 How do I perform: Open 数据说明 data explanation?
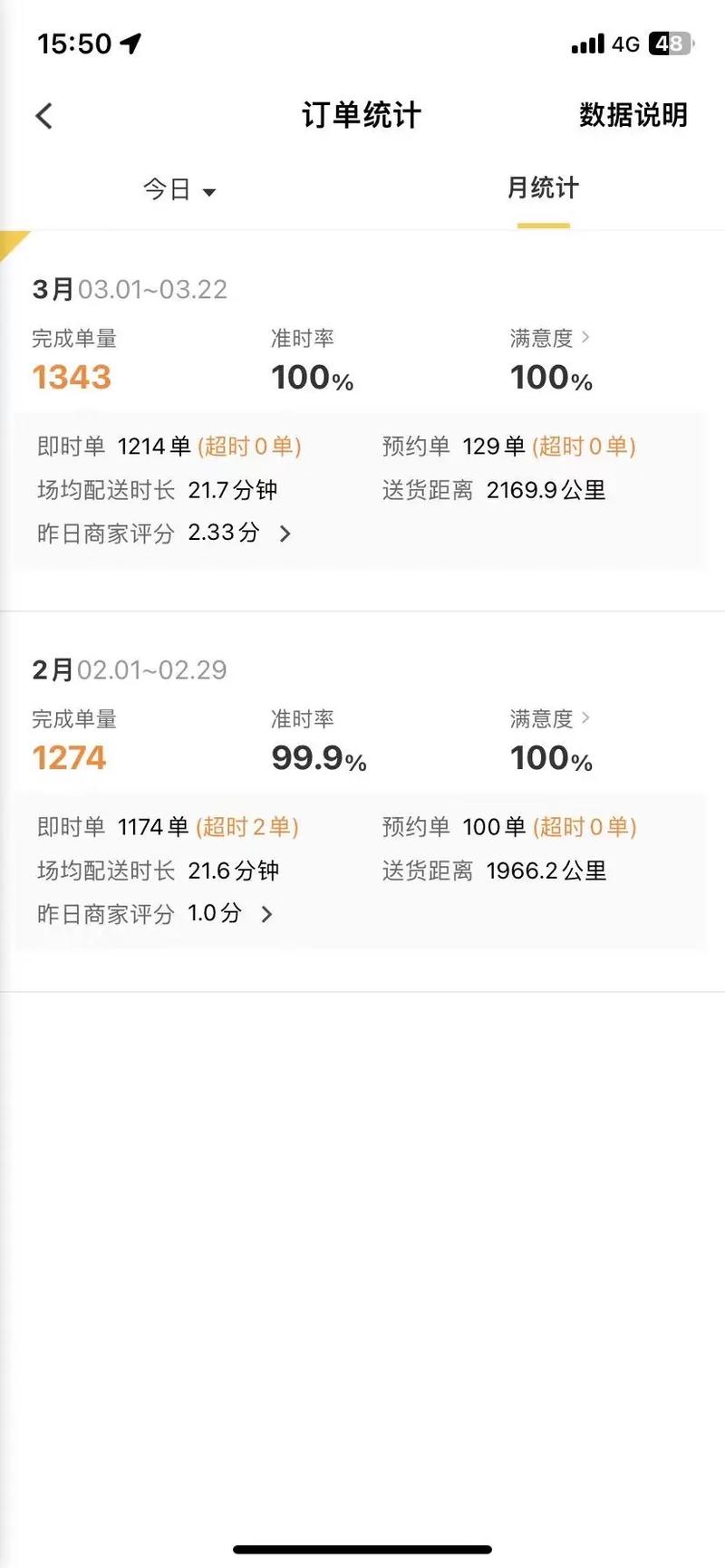tap(633, 115)
